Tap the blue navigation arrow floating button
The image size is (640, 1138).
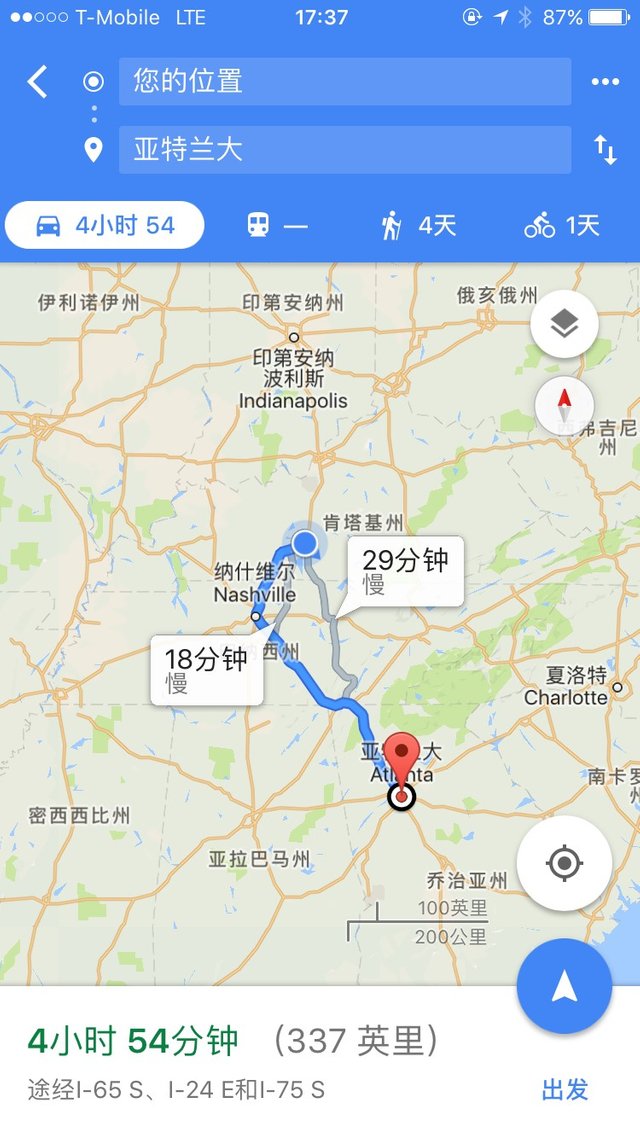(565, 986)
